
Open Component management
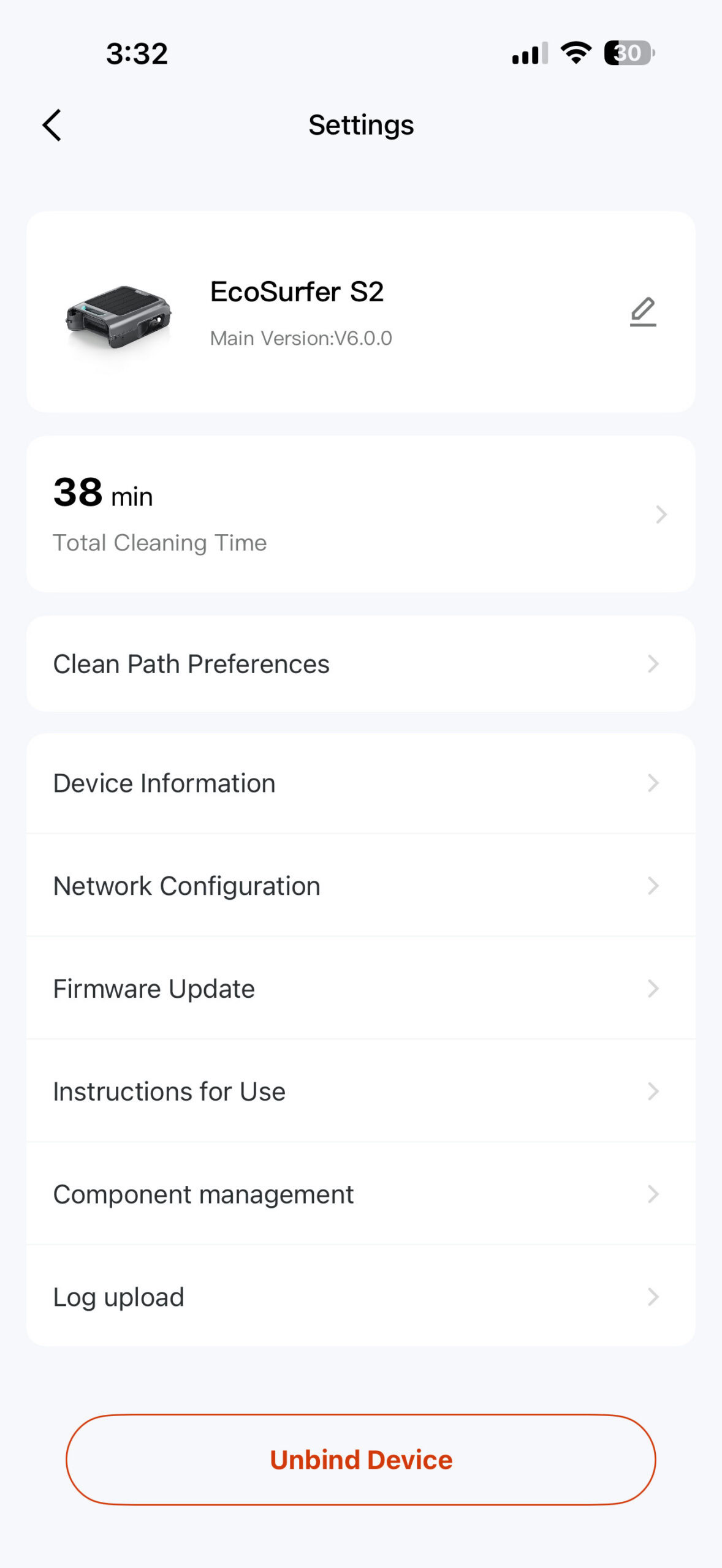click(360, 1194)
